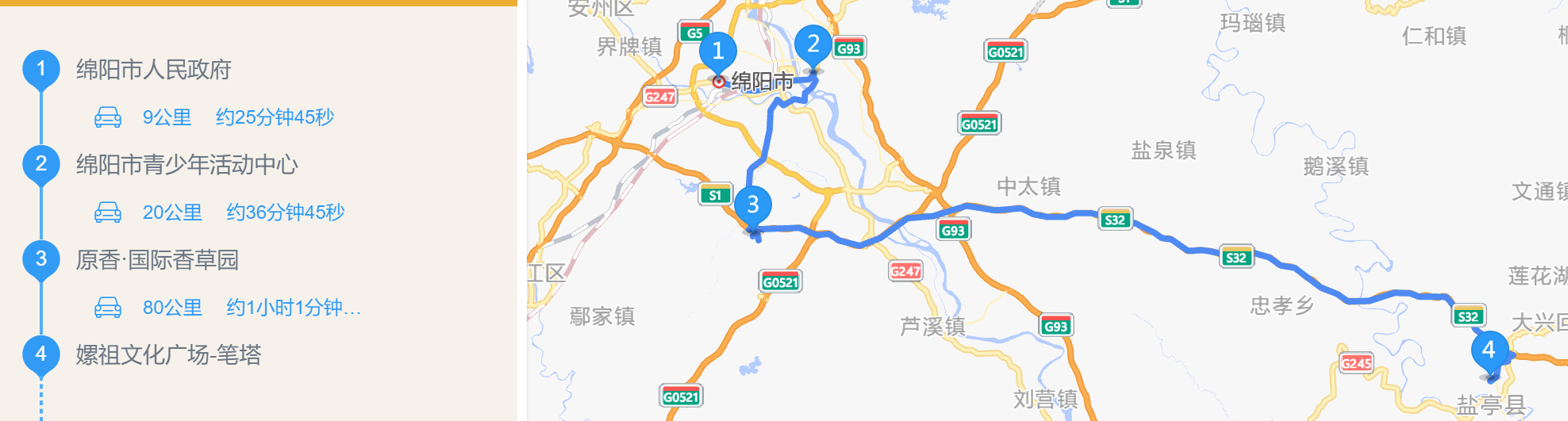The image size is (1568, 421).
Task: Tap map marker 2 on the map
Action: coord(813,45)
